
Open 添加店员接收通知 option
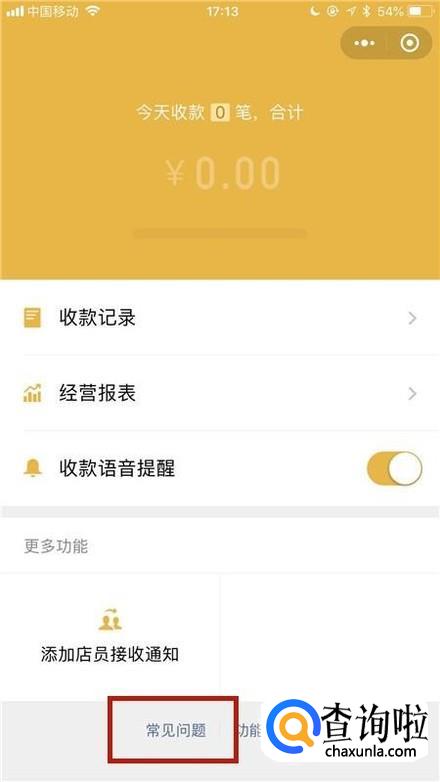(x=110, y=637)
